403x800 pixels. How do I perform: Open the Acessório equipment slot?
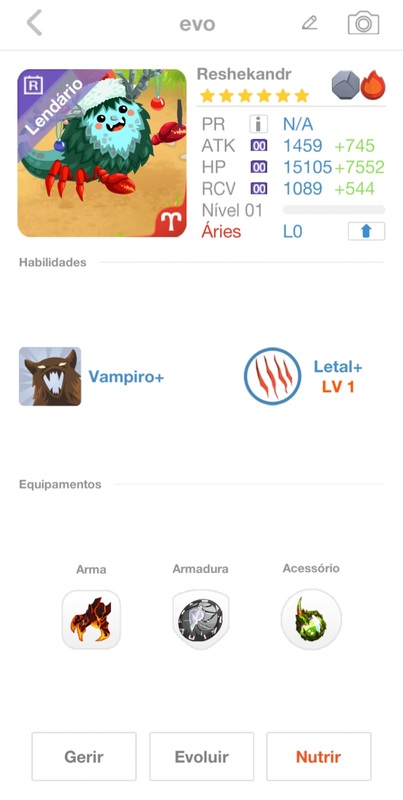(x=311, y=619)
